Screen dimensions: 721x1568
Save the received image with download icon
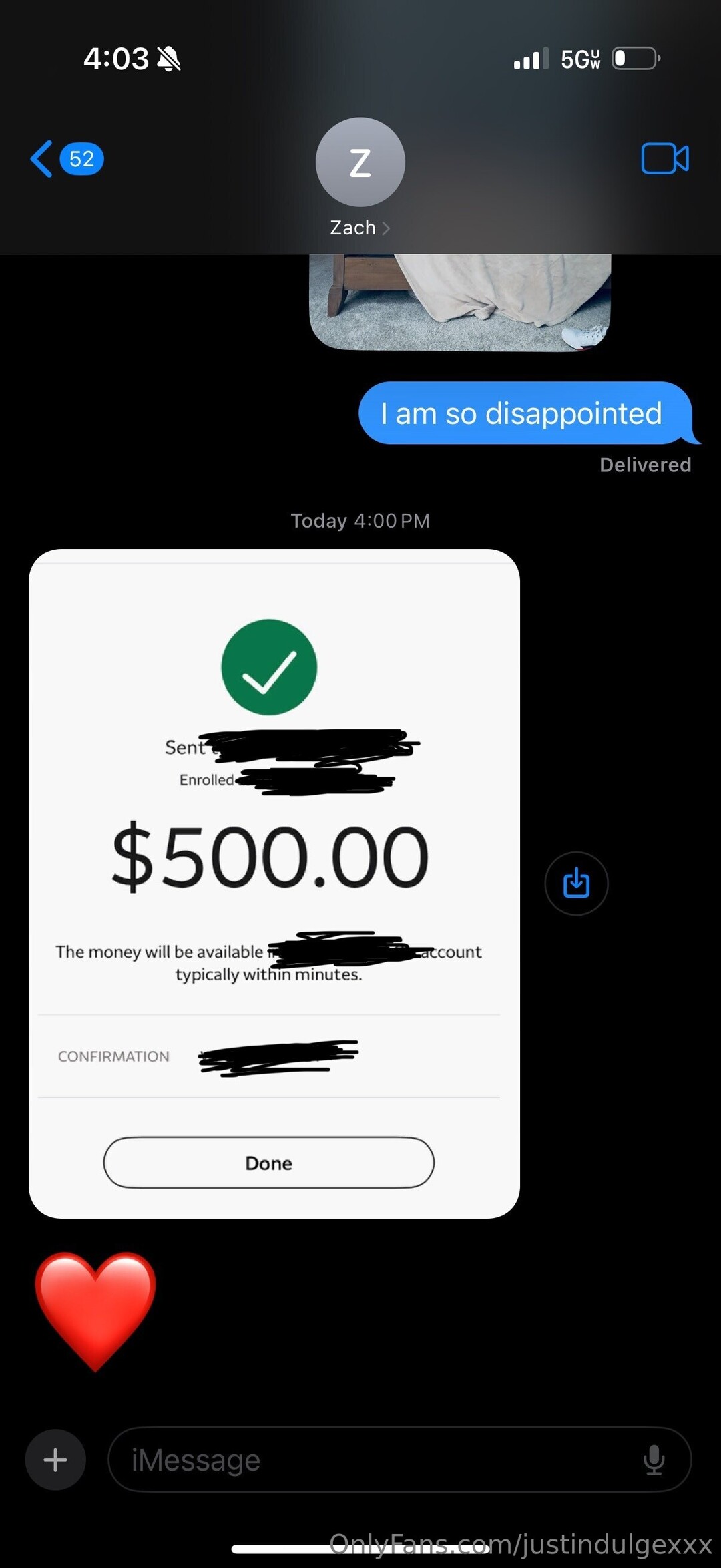point(576,883)
